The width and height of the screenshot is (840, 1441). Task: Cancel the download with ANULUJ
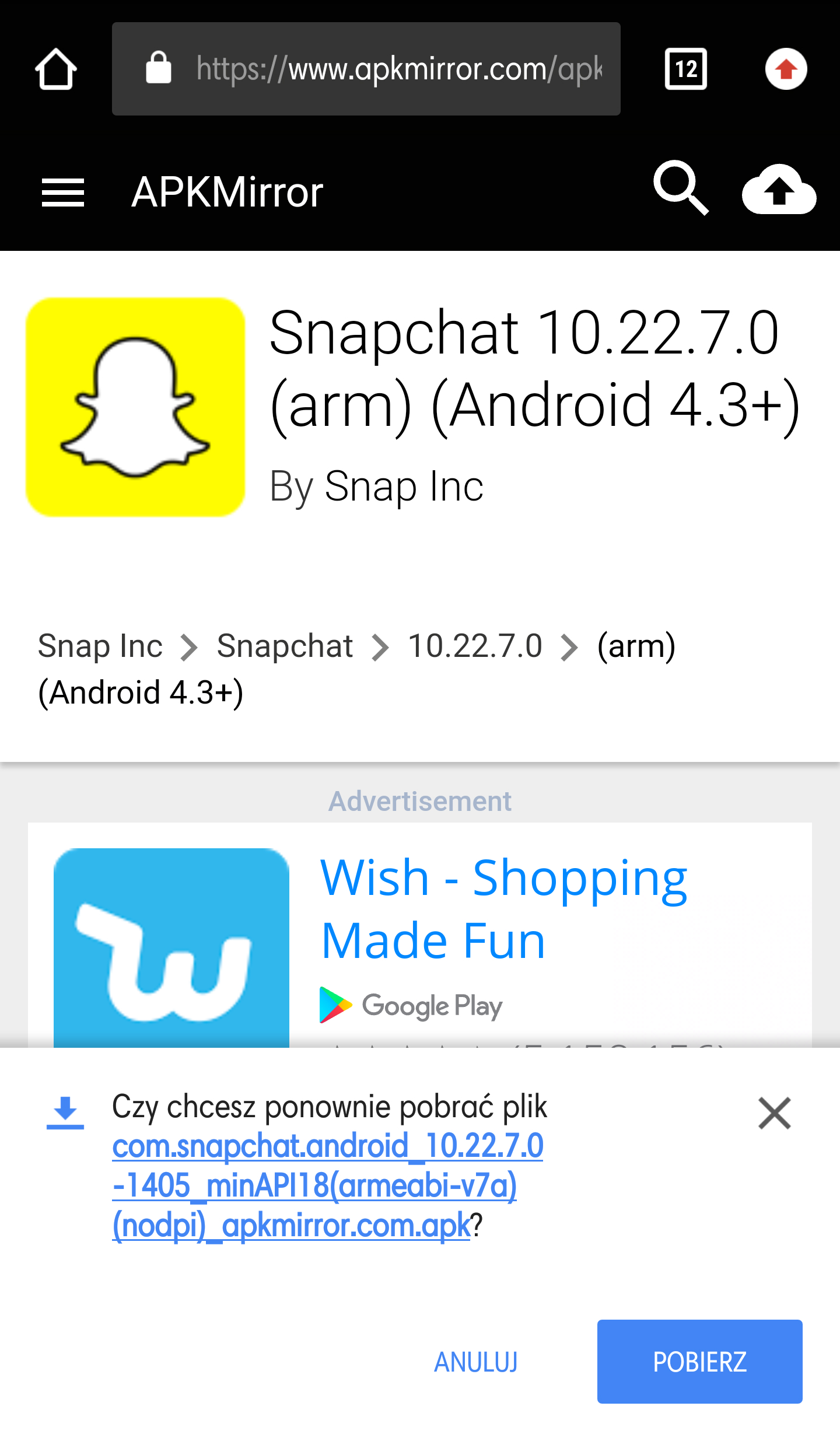476,1362
